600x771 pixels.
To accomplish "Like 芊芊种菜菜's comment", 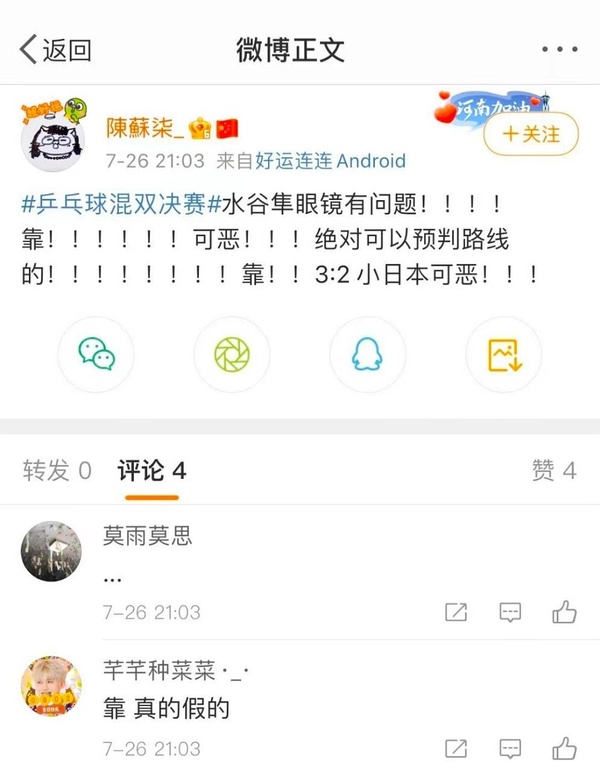I will pyautogui.click(x=564, y=748).
